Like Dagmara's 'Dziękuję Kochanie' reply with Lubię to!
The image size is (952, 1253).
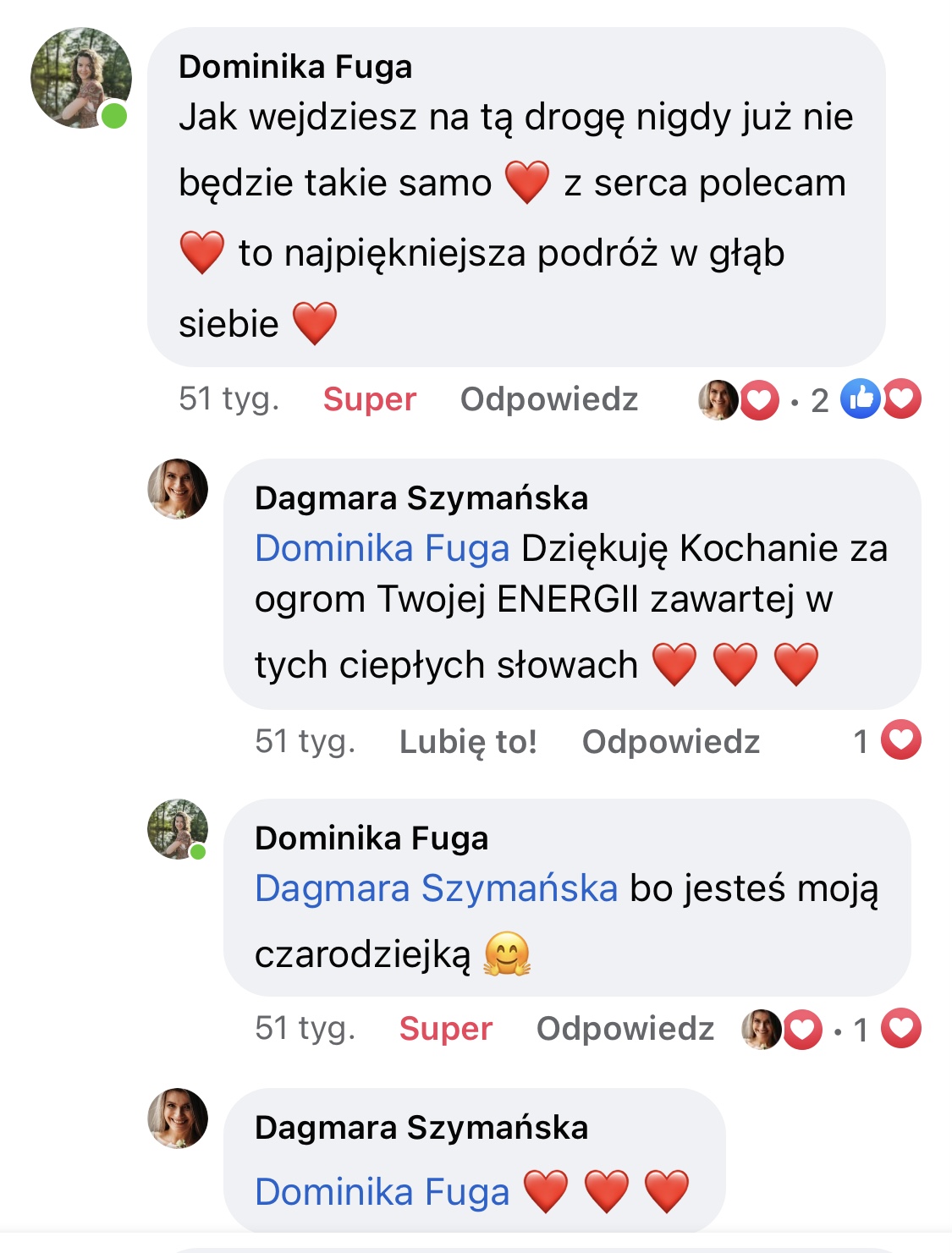(x=468, y=742)
